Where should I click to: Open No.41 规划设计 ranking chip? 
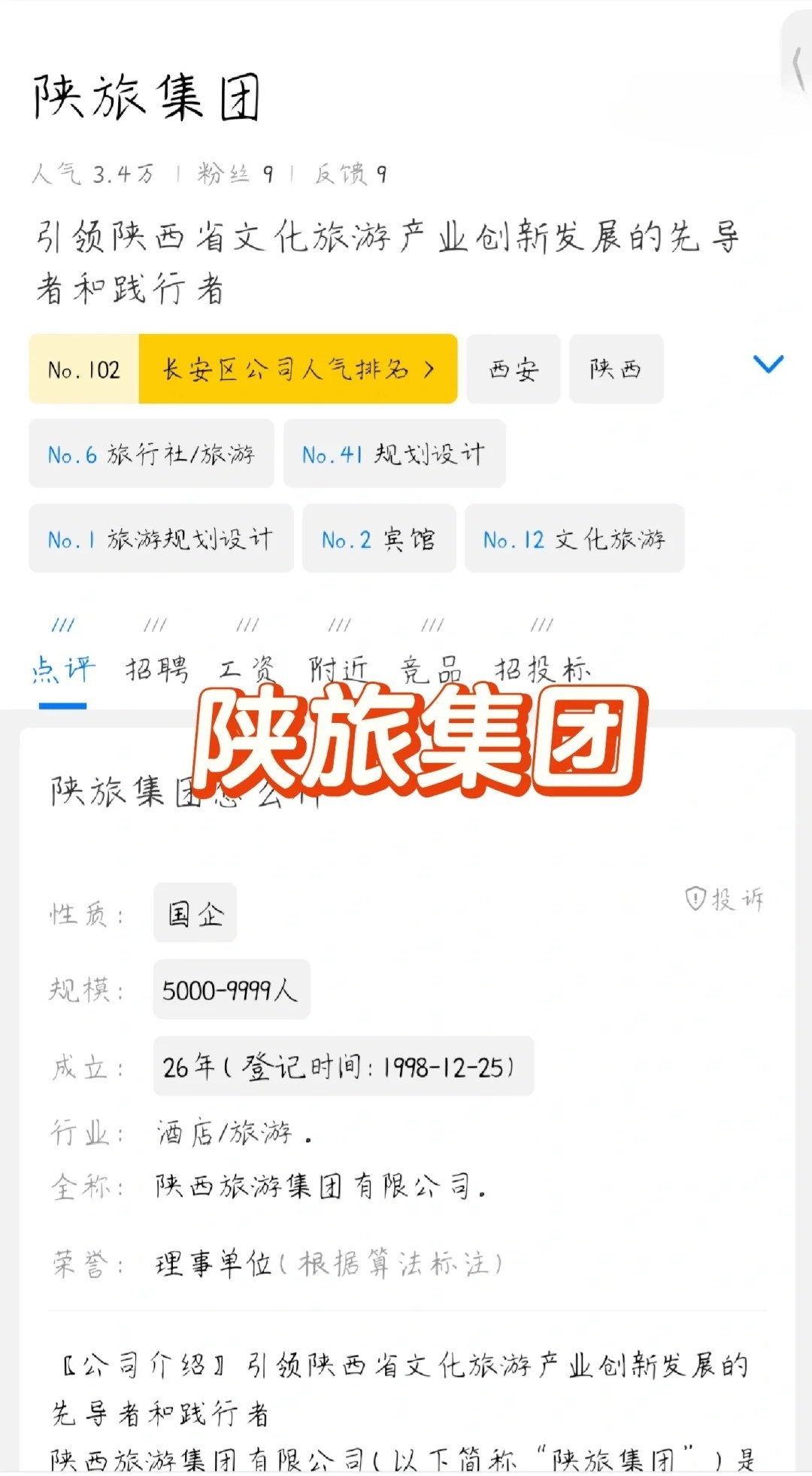(394, 454)
